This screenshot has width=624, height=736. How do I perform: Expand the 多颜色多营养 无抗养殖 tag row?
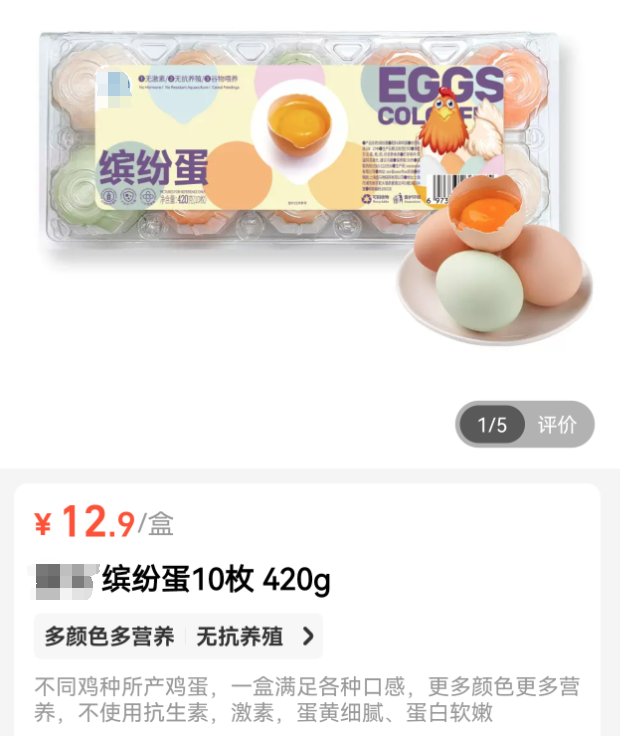pyautogui.click(x=308, y=636)
